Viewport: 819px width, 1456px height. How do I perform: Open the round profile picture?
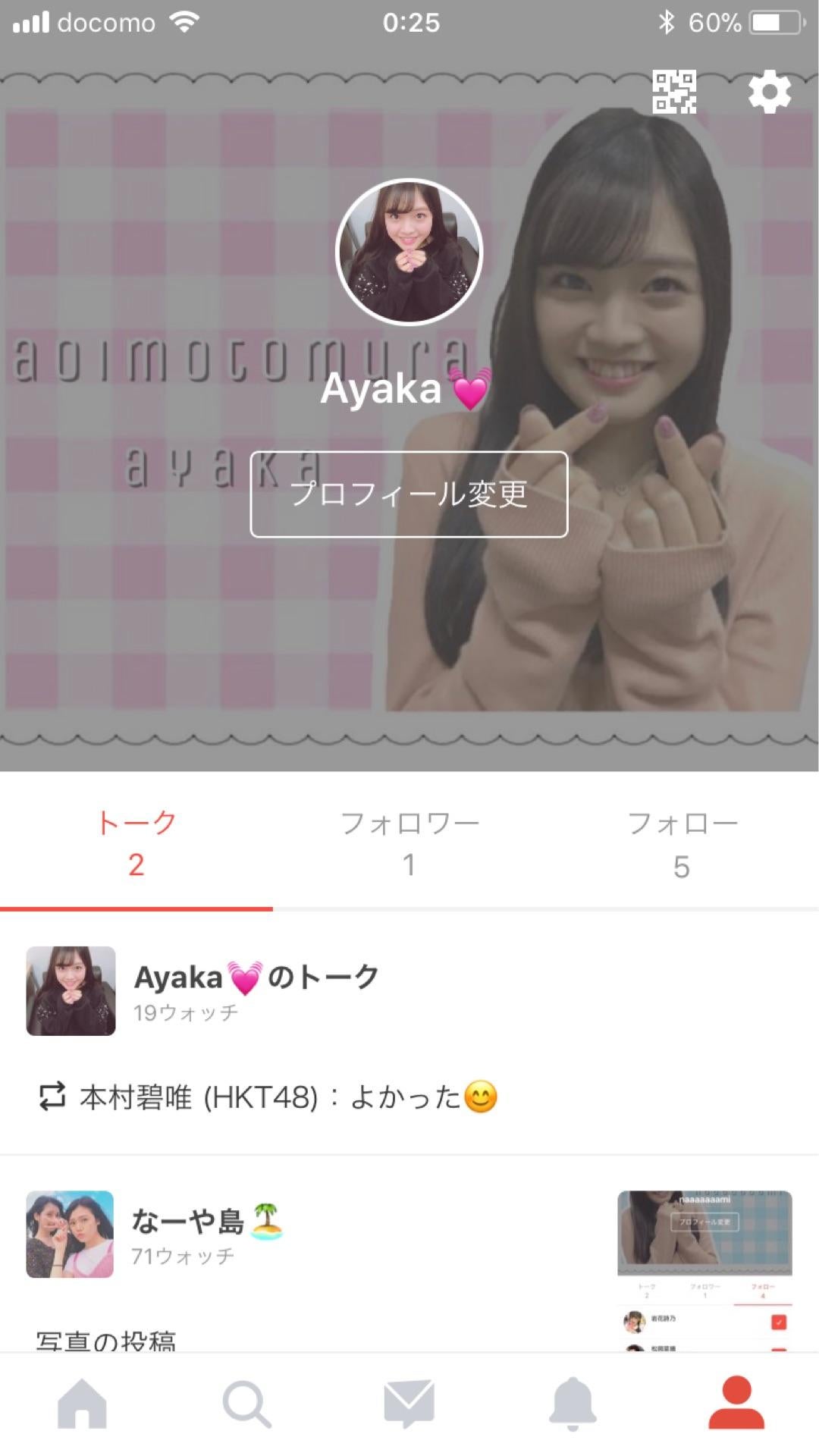[409, 251]
